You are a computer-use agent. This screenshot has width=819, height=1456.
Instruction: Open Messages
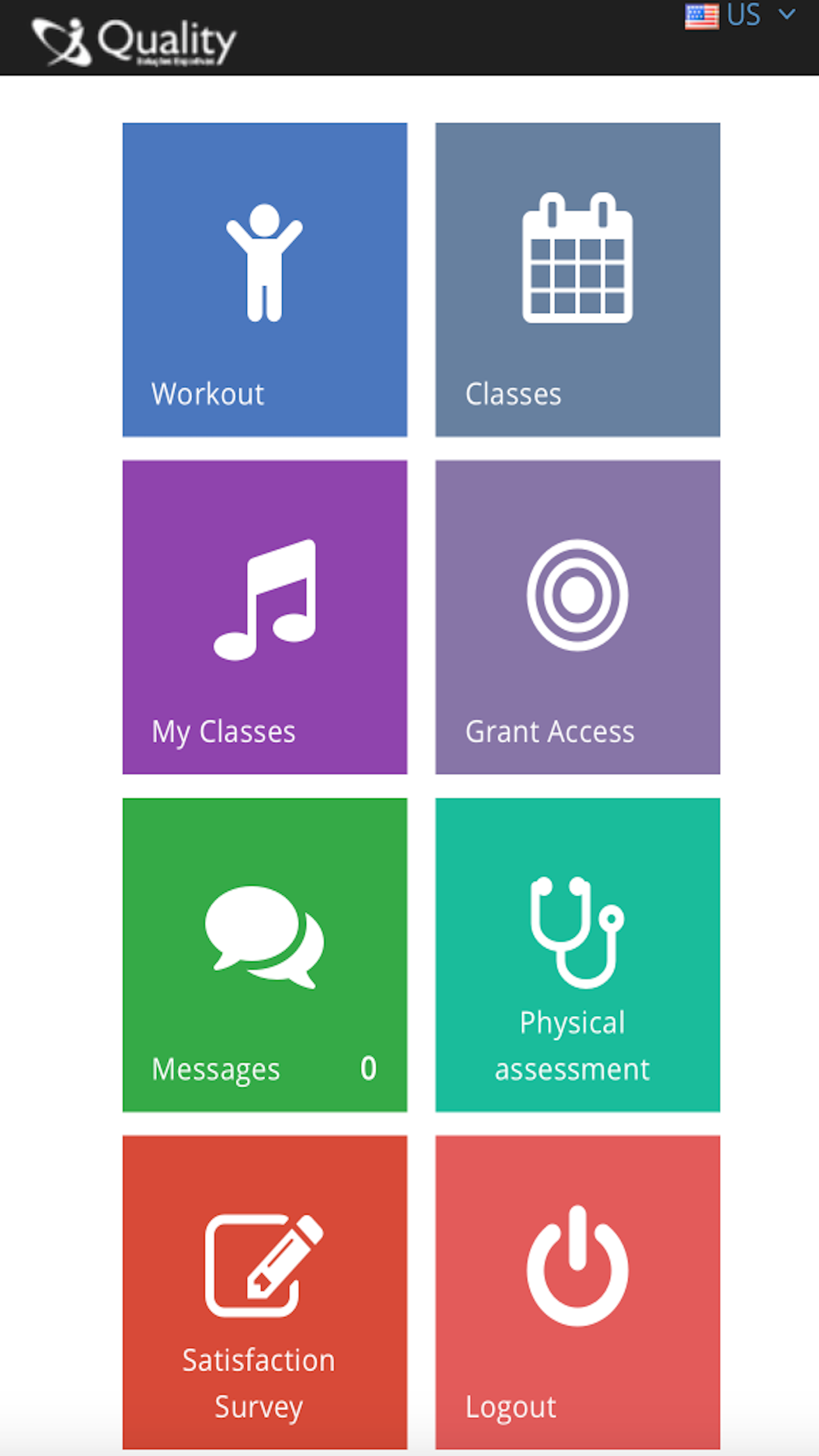(264, 955)
